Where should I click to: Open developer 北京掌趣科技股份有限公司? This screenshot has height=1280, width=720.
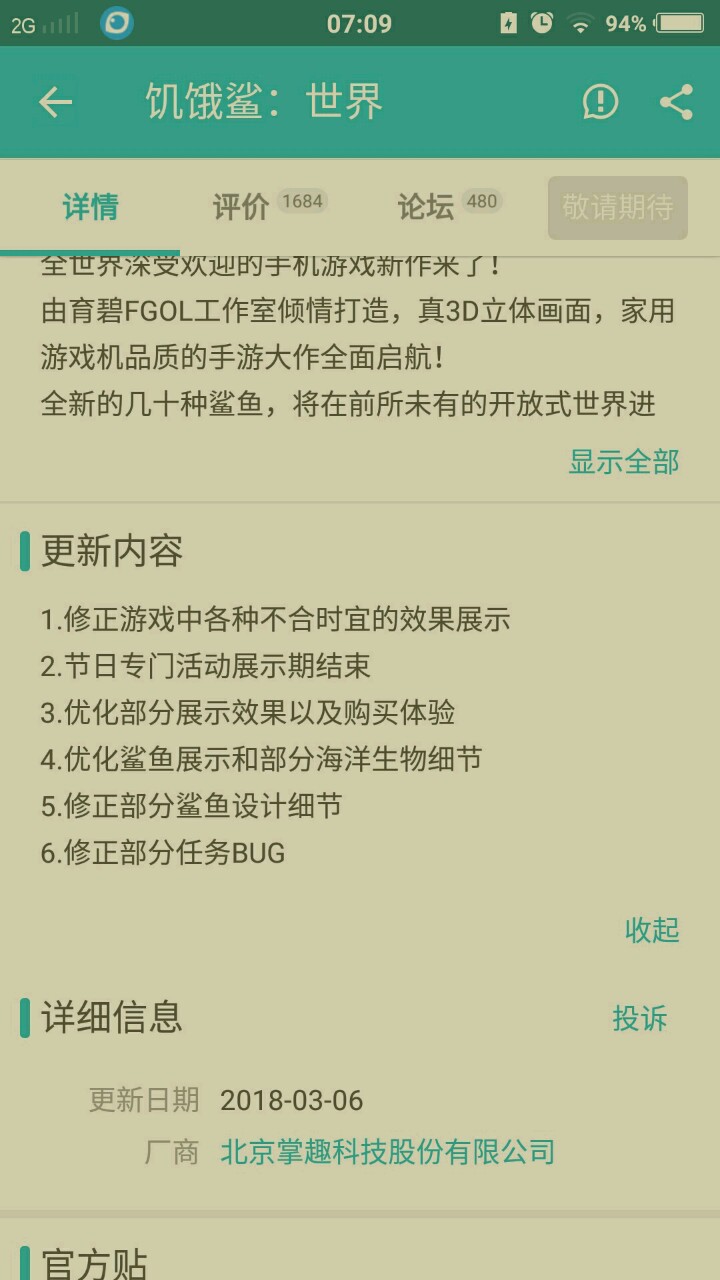[x=387, y=1152]
